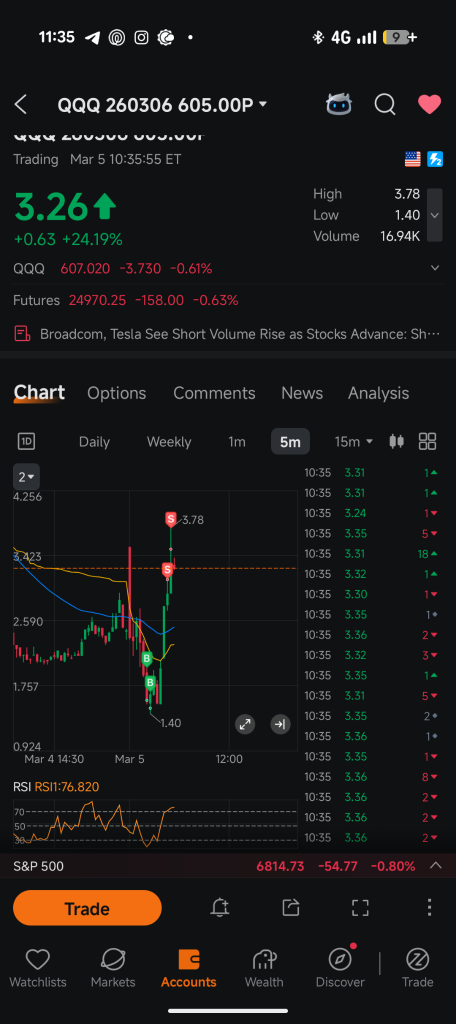The image size is (456, 1024).
Task: Open the robot AI assistant icon
Action: [338, 104]
